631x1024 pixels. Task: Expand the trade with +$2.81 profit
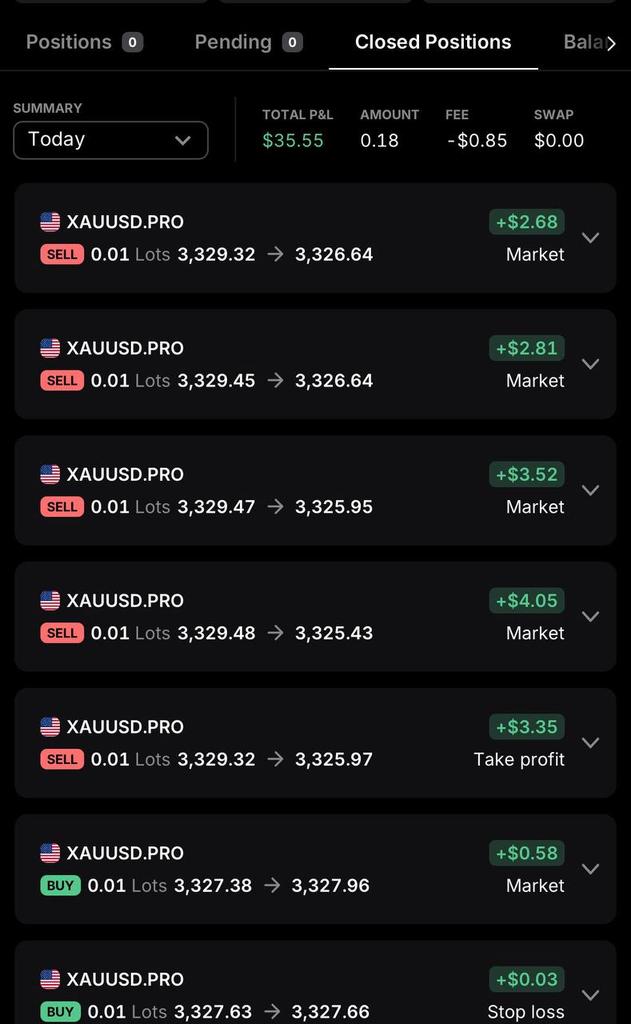(591, 364)
